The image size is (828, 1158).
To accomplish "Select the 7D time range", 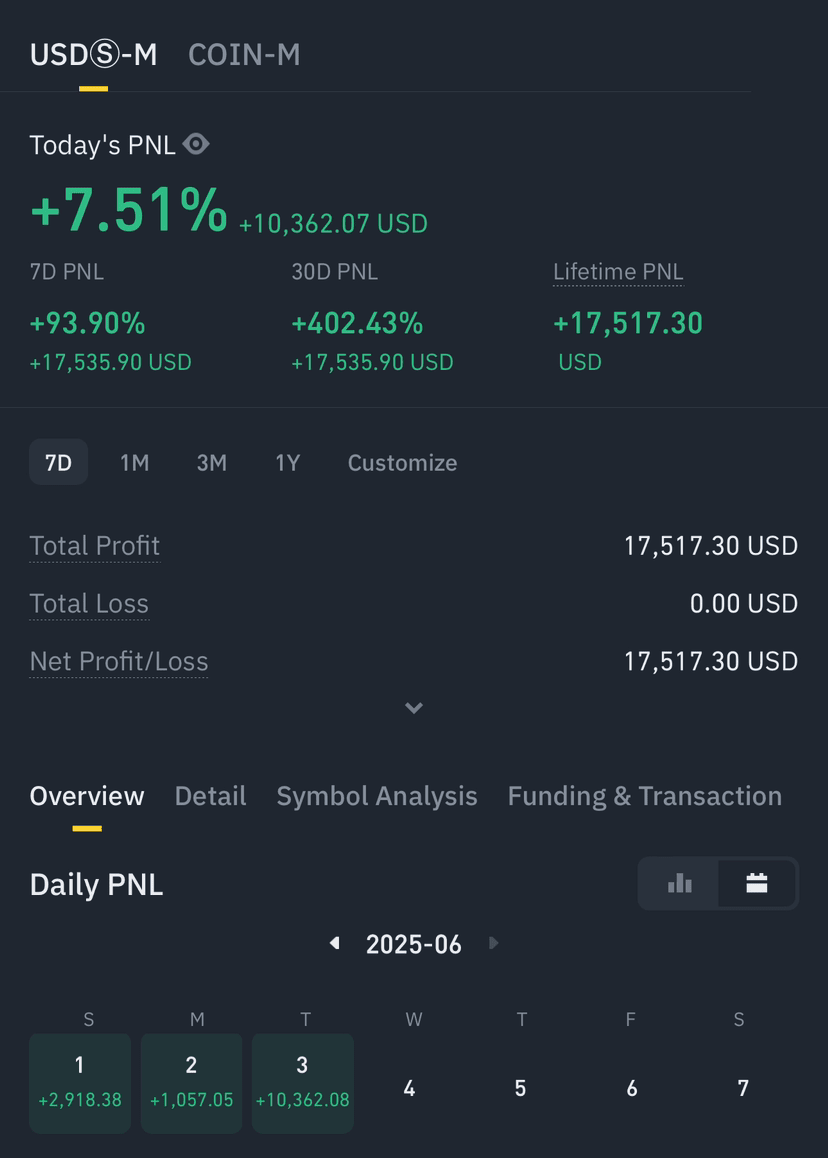I will click(x=58, y=462).
